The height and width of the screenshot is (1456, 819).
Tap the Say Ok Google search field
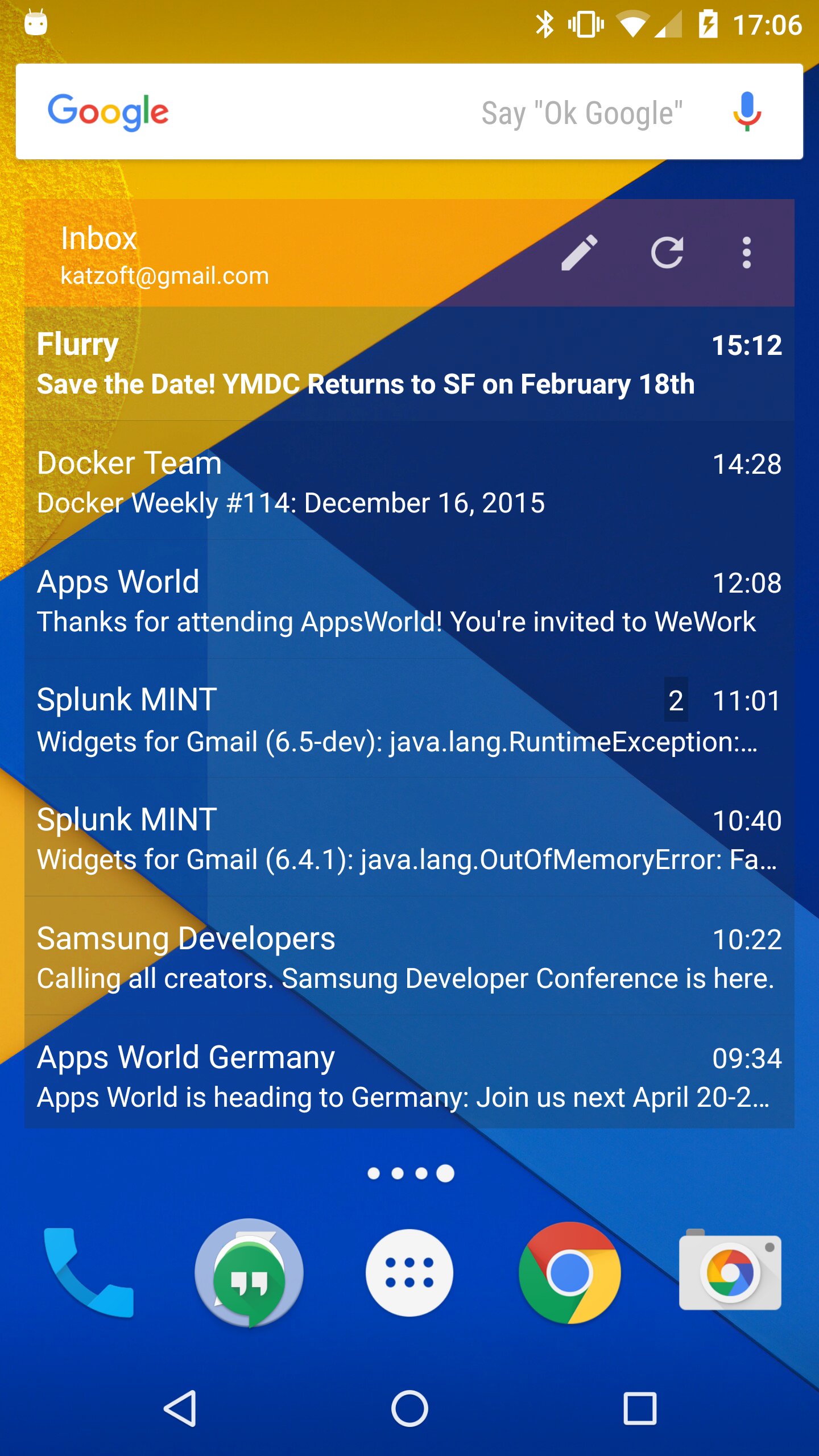(580, 111)
